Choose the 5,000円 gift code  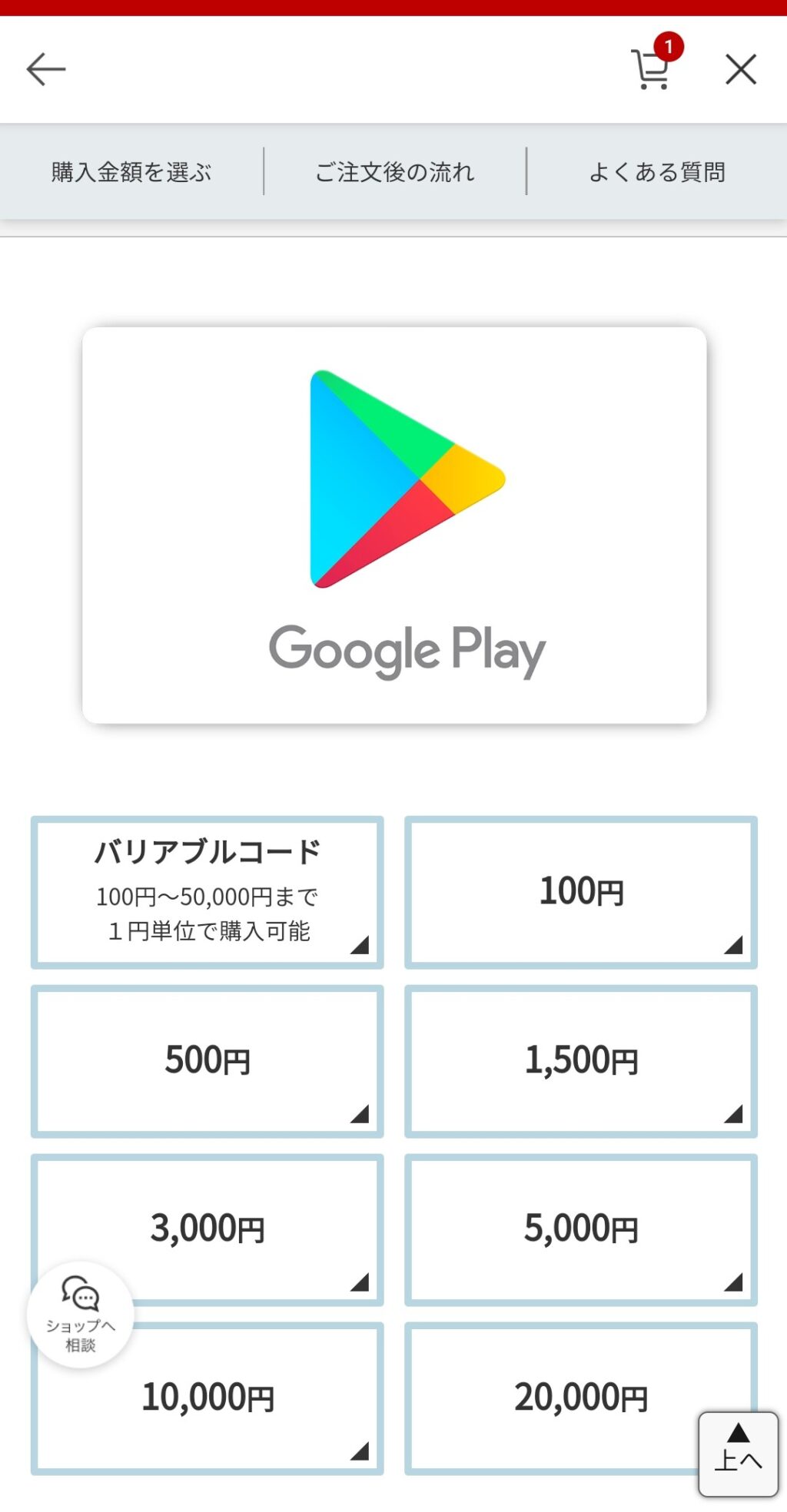581,1229
